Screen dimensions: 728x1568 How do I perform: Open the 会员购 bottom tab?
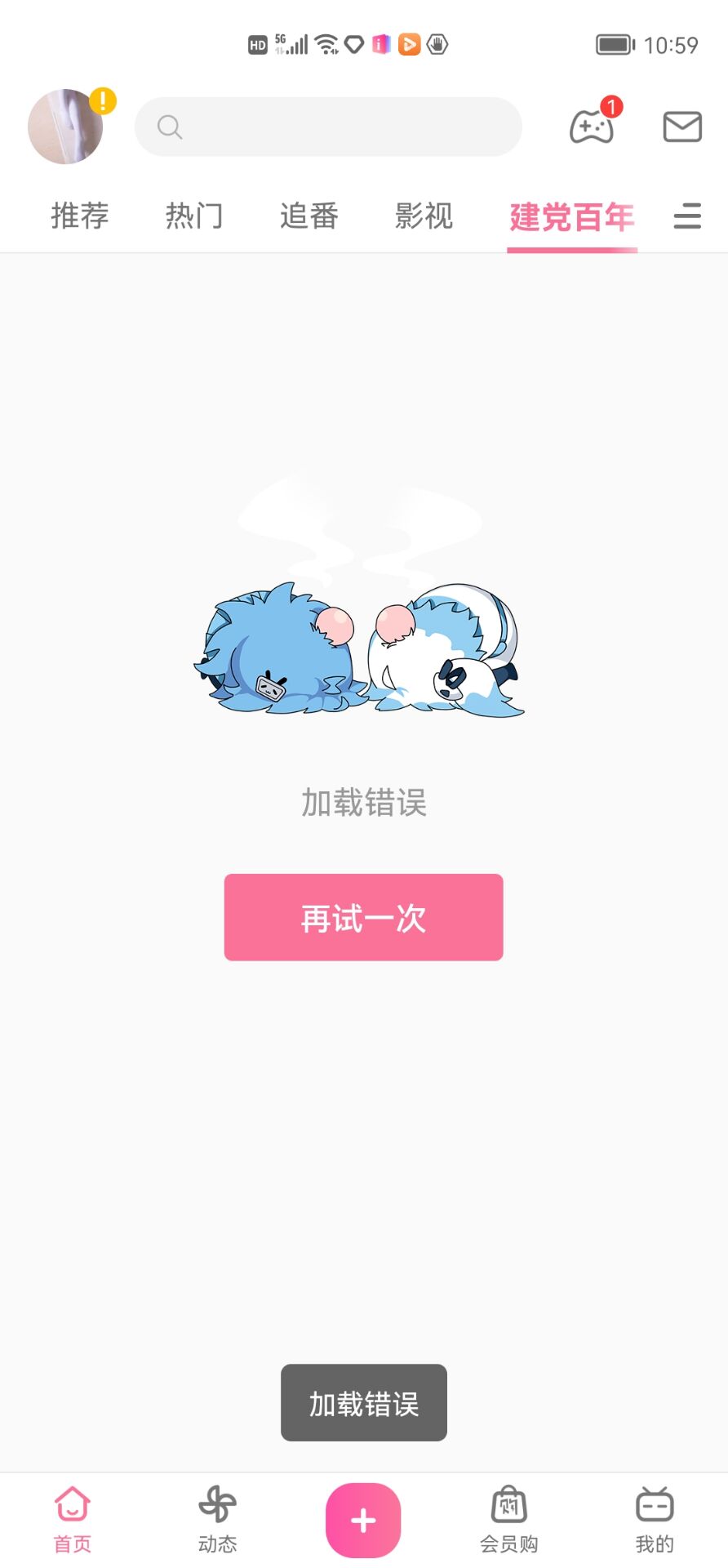[x=508, y=1521]
